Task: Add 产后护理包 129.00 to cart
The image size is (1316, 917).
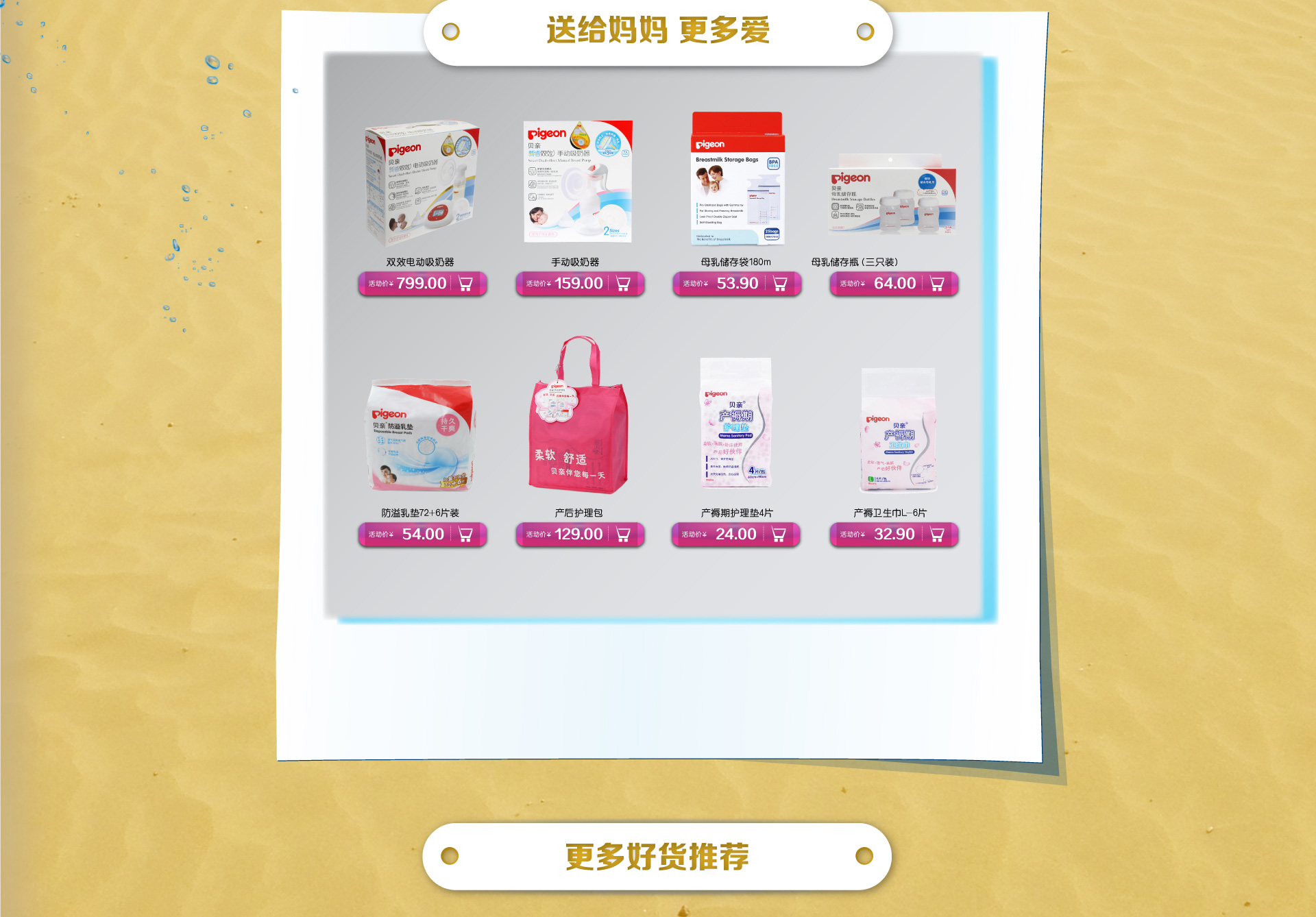Action: click(x=623, y=535)
